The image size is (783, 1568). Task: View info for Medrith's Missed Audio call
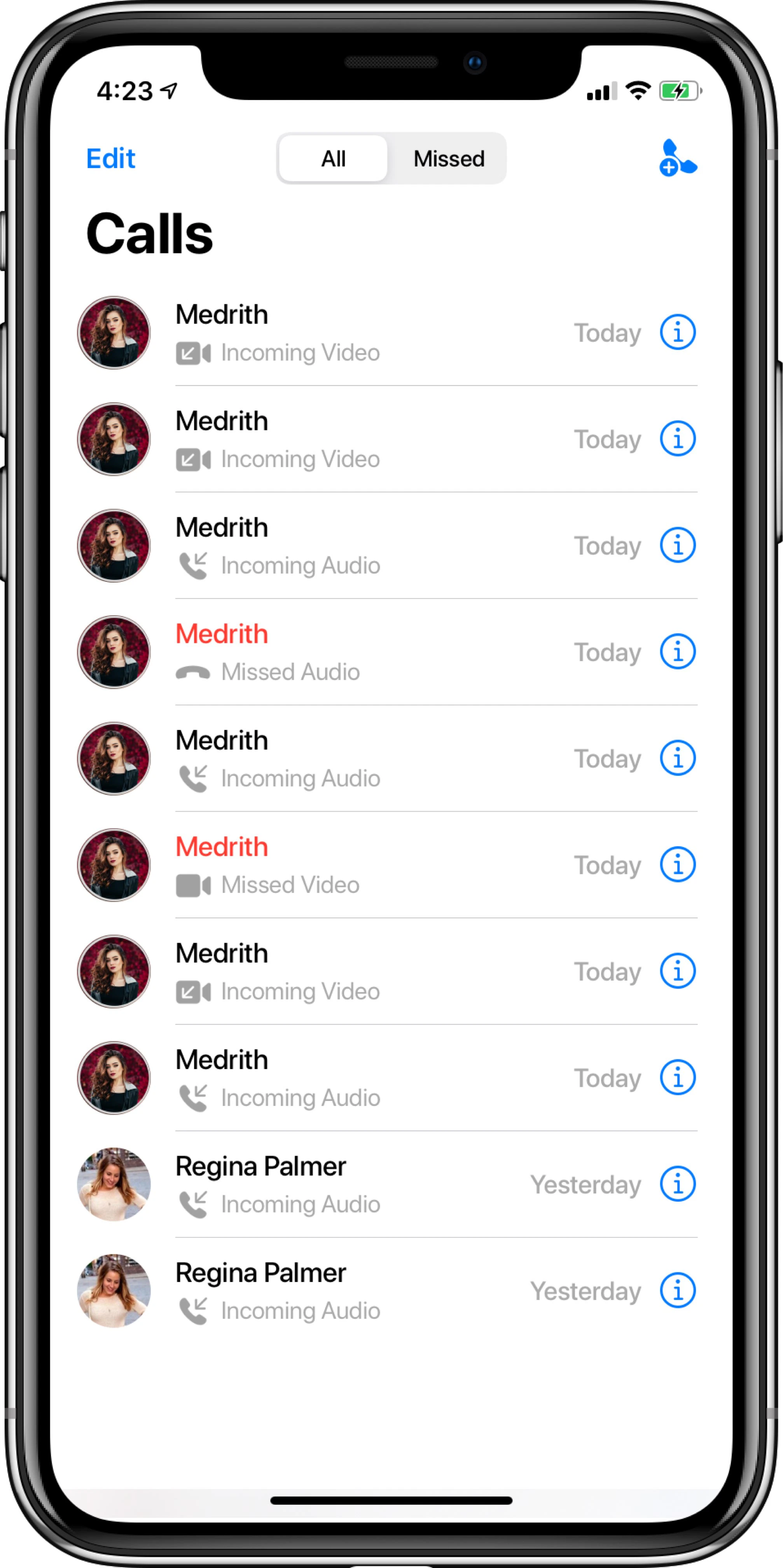tap(677, 652)
